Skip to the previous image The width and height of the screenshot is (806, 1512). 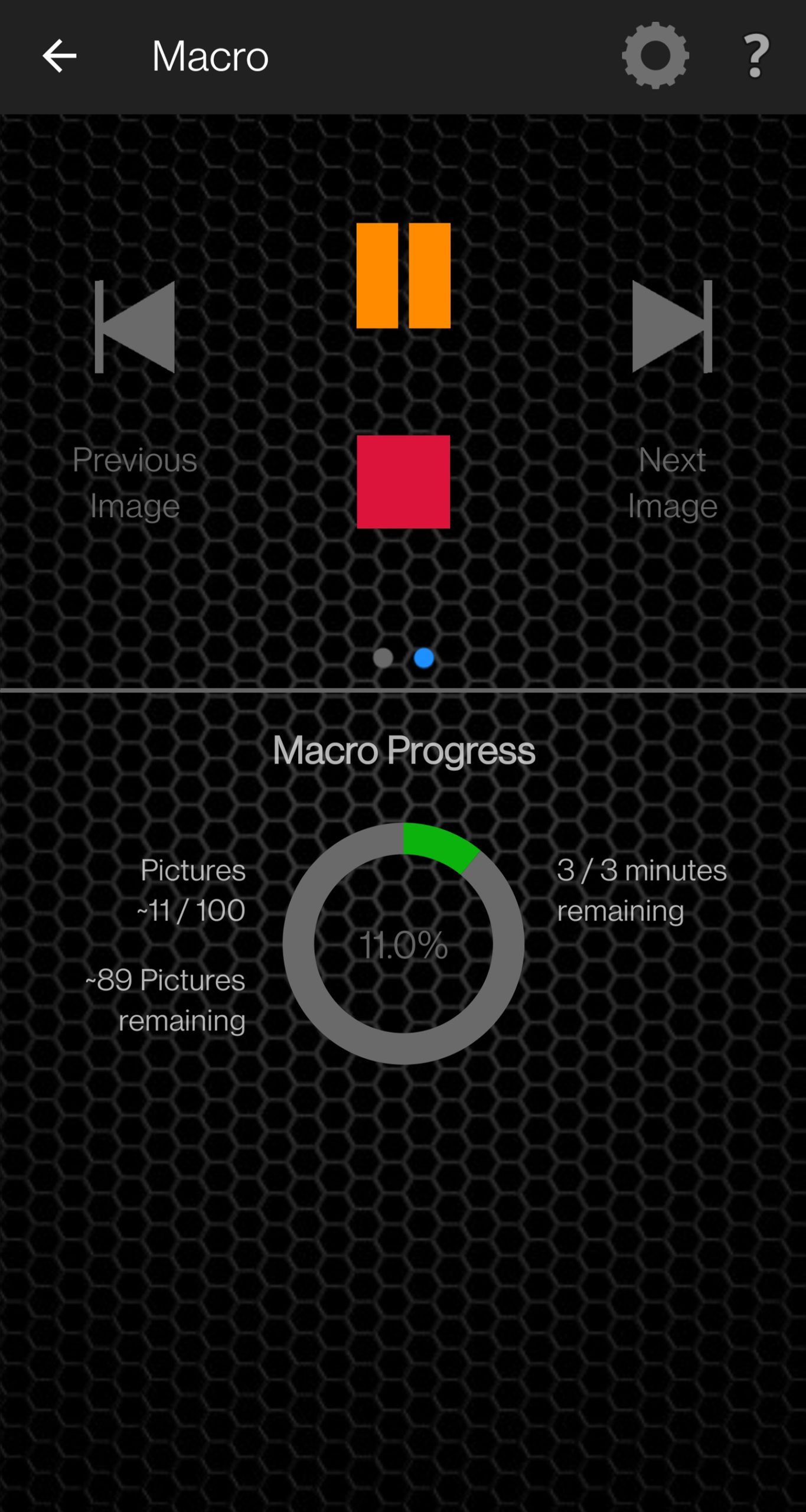pyautogui.click(x=135, y=327)
